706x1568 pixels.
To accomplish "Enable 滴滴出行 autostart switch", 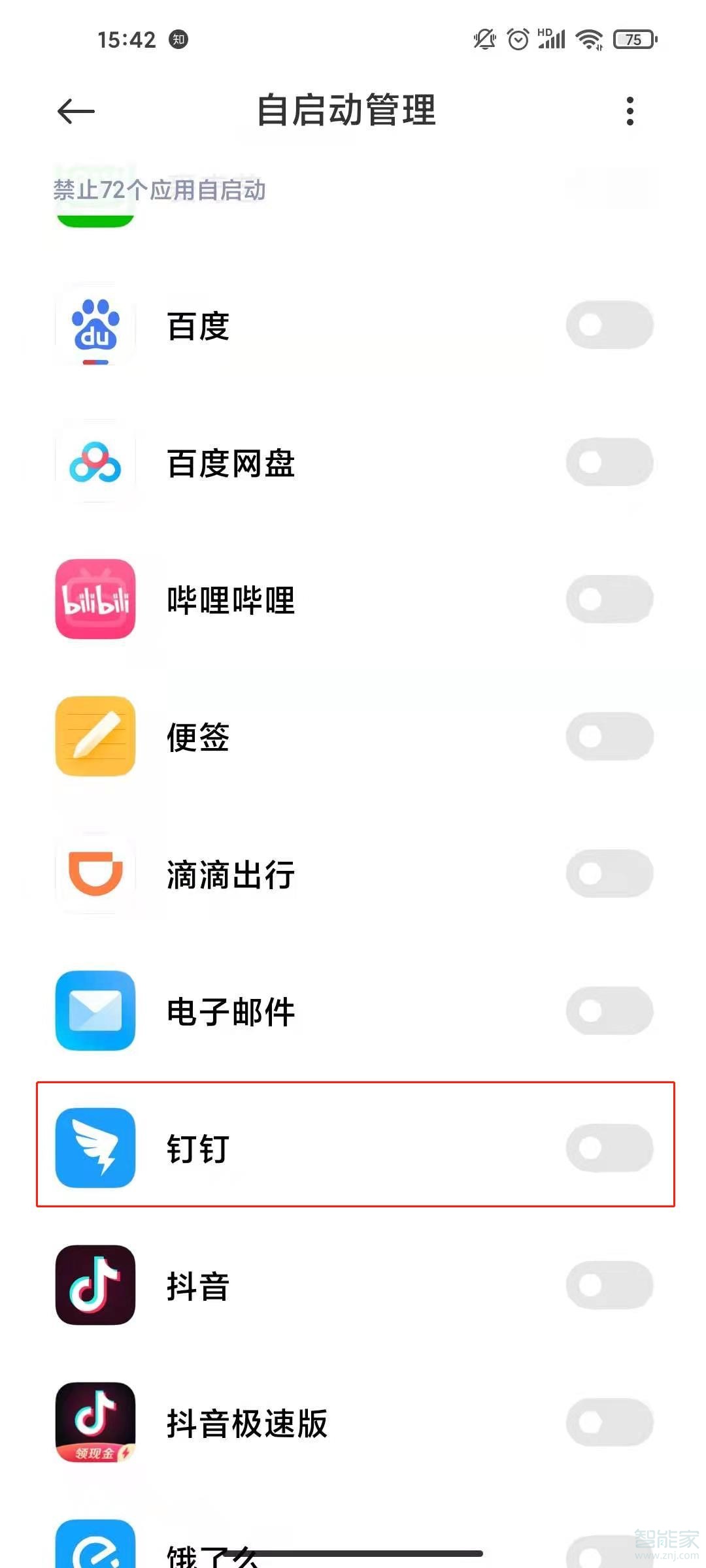I will coord(609,874).
